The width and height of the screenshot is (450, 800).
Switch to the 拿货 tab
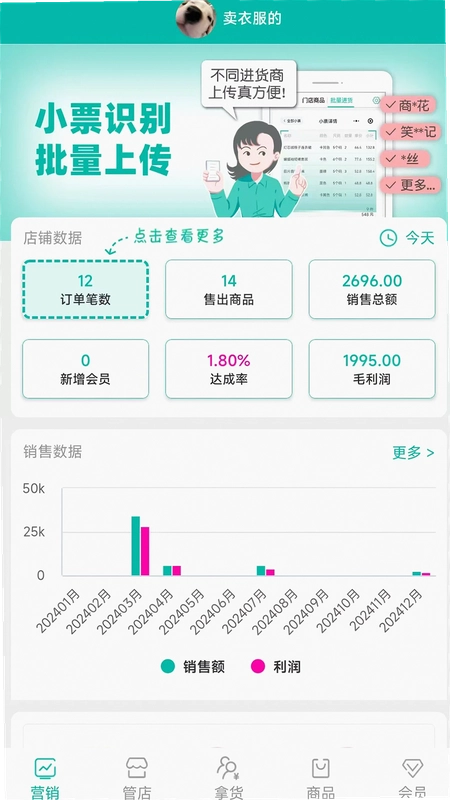point(229,778)
